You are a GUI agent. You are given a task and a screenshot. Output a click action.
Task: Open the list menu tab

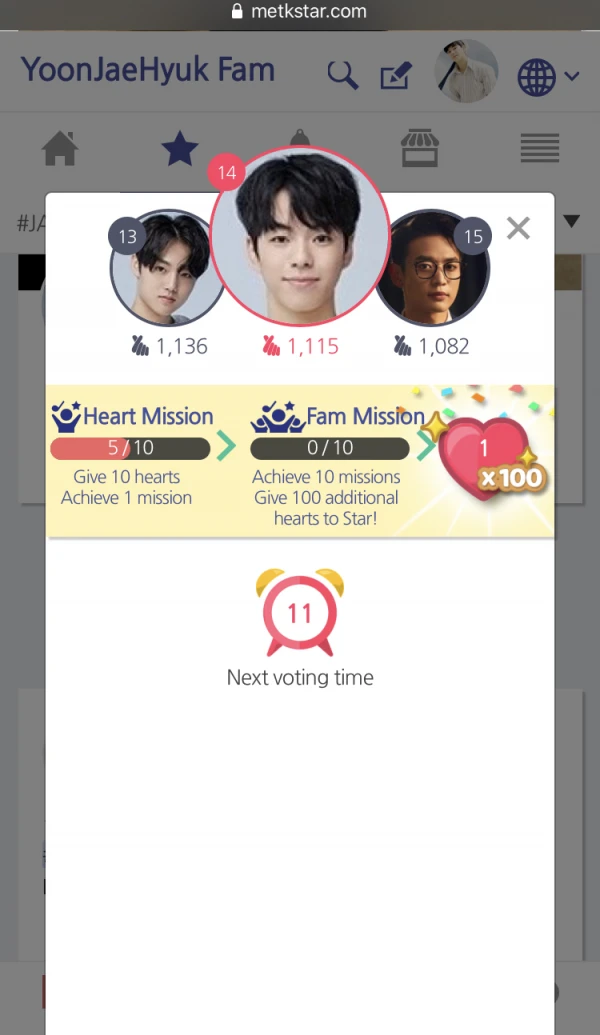click(x=540, y=149)
